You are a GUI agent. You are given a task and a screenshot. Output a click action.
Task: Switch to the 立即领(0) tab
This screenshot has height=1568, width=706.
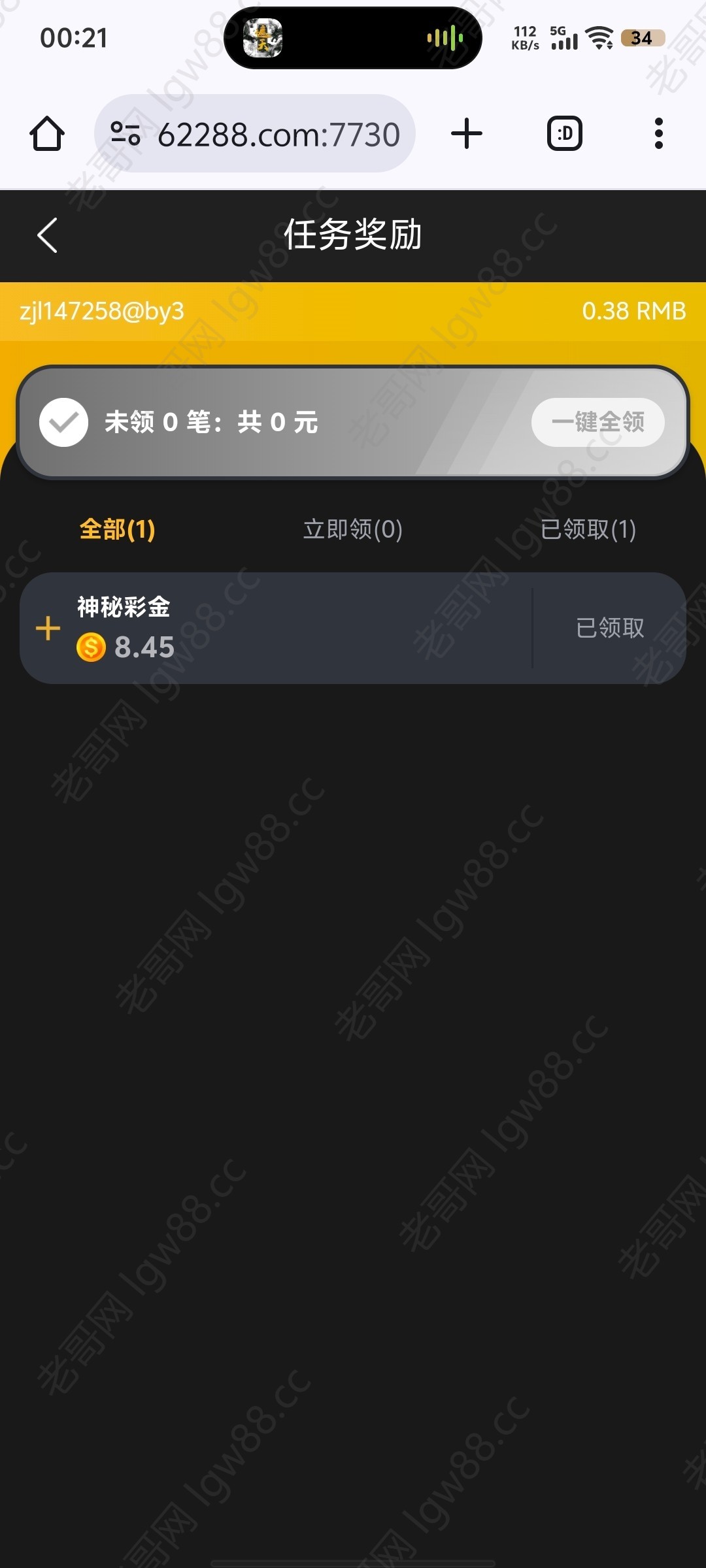352,529
